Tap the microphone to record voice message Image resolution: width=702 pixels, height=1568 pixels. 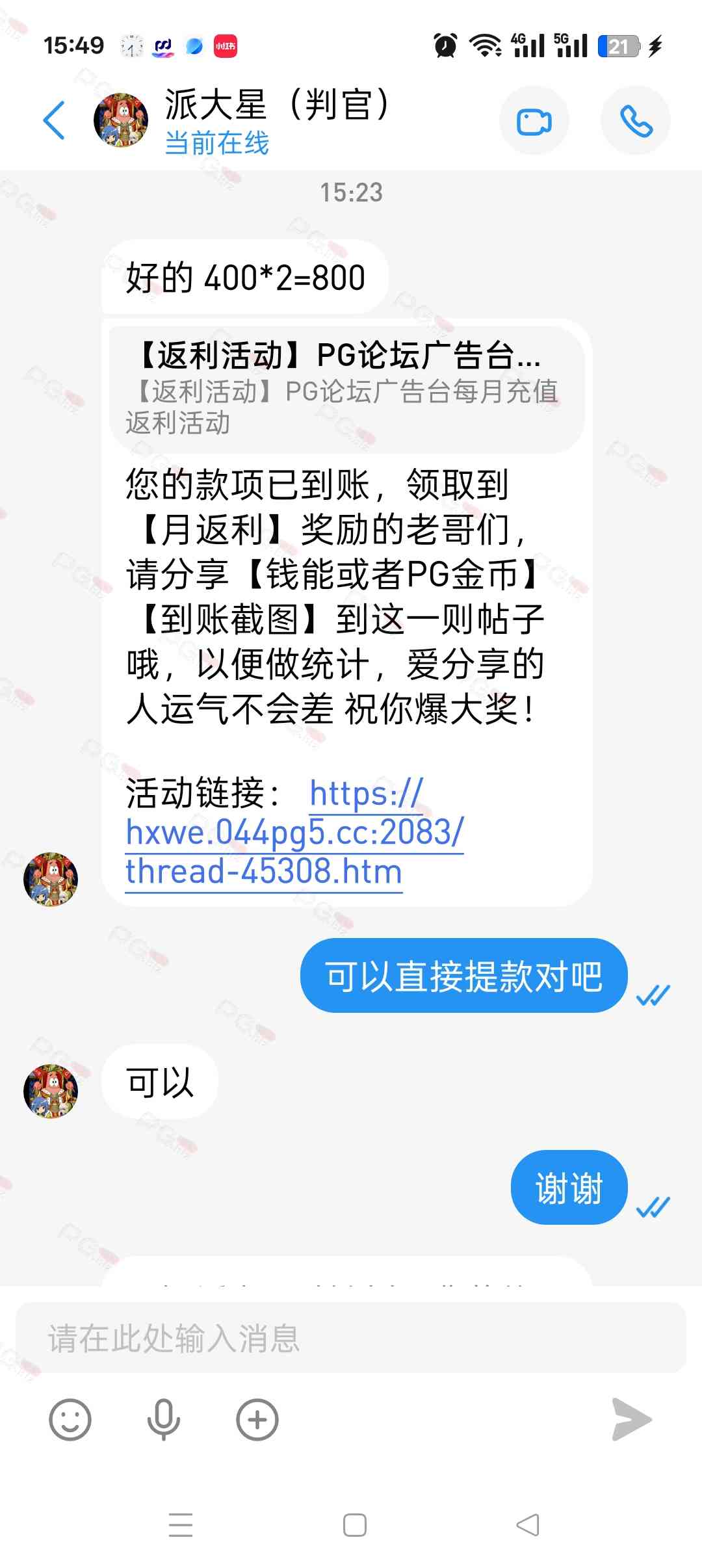pos(163,1420)
